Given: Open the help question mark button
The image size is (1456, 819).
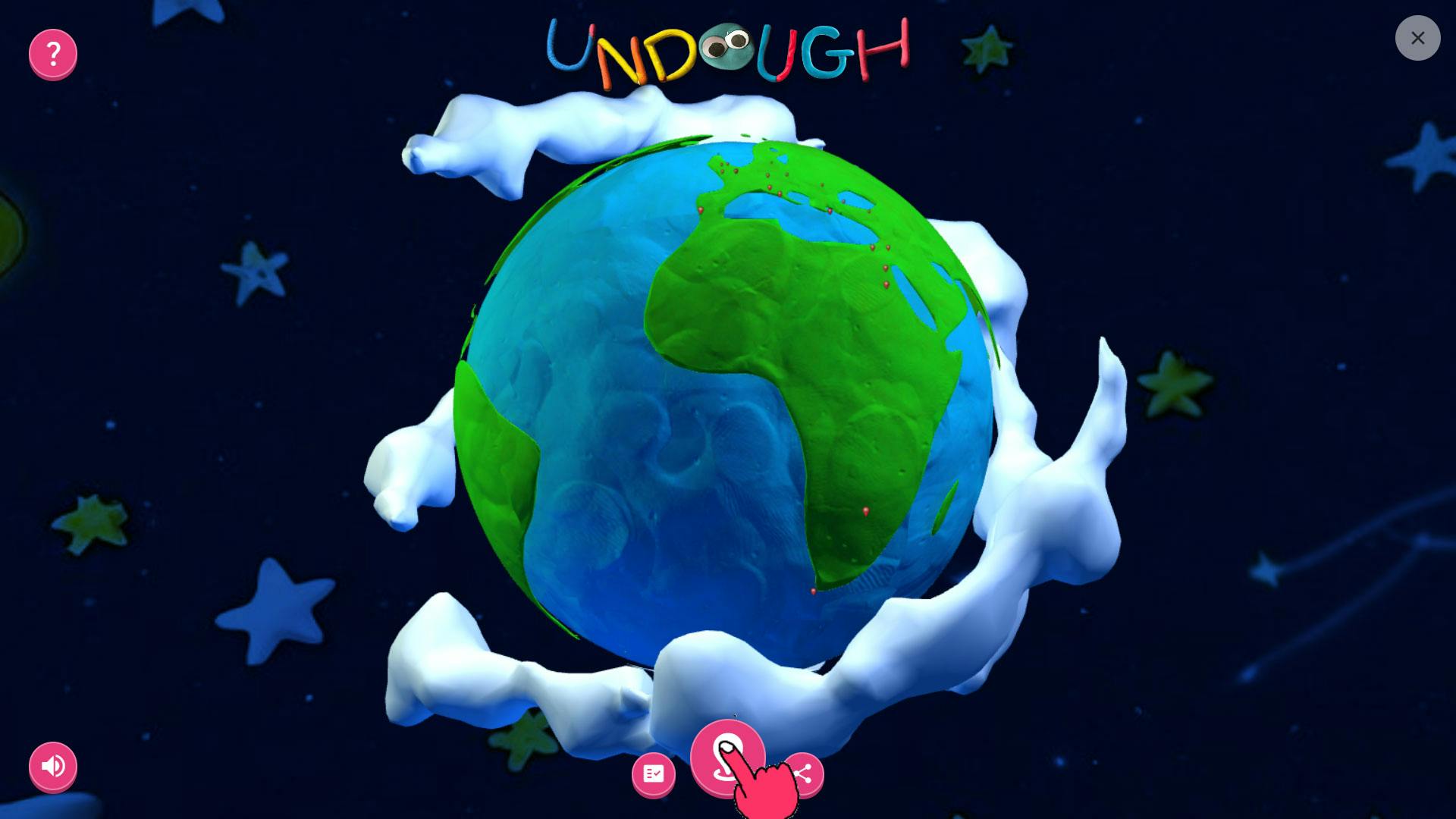Looking at the screenshot, I should pyautogui.click(x=53, y=54).
